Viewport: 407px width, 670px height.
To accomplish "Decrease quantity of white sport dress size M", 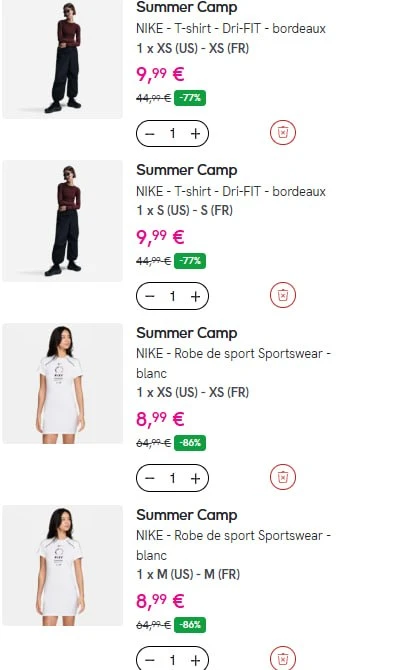I will click(150, 660).
